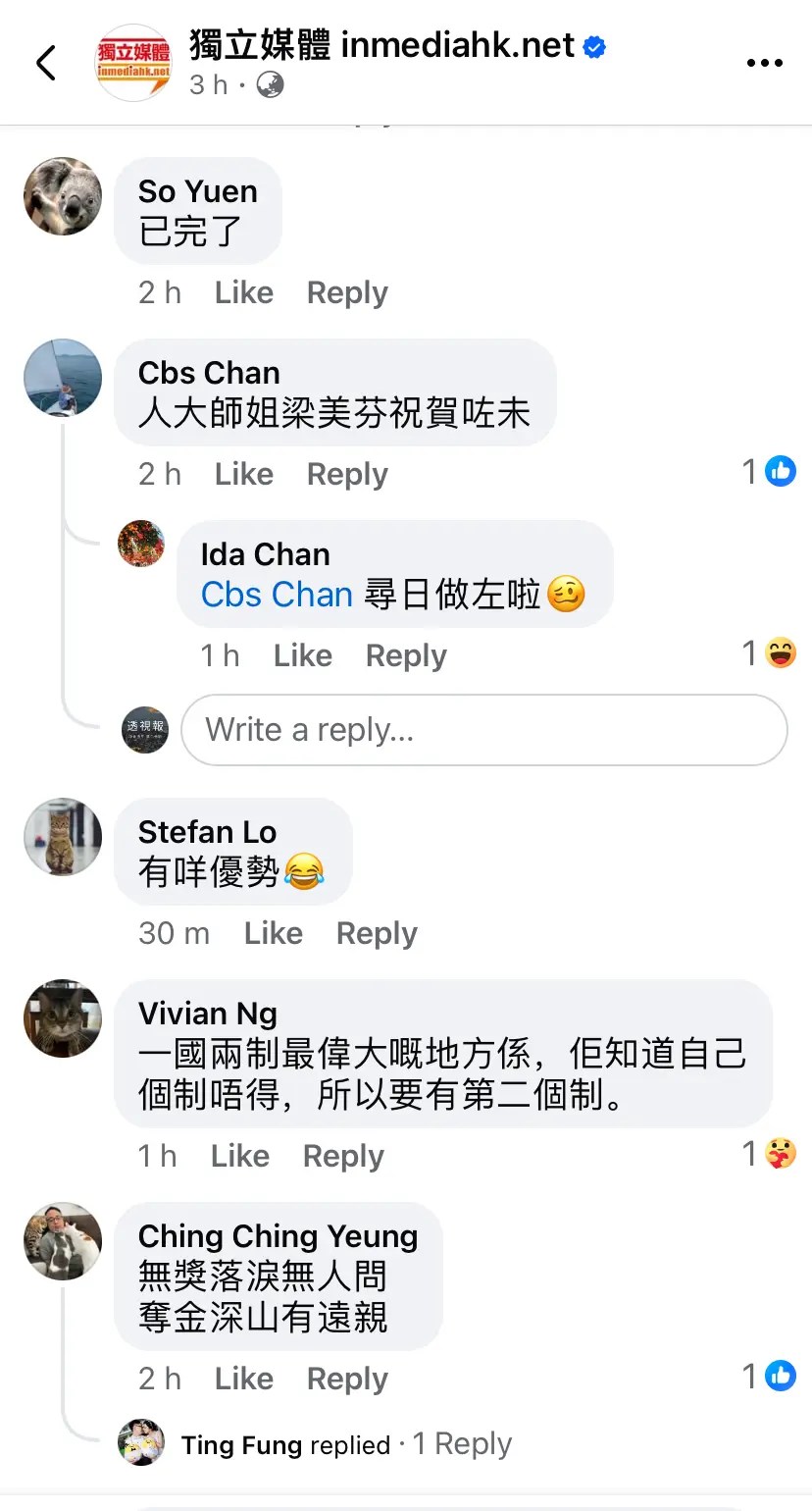Open the three-dot overflow menu
The height and width of the screenshot is (1511, 812).
(x=764, y=63)
